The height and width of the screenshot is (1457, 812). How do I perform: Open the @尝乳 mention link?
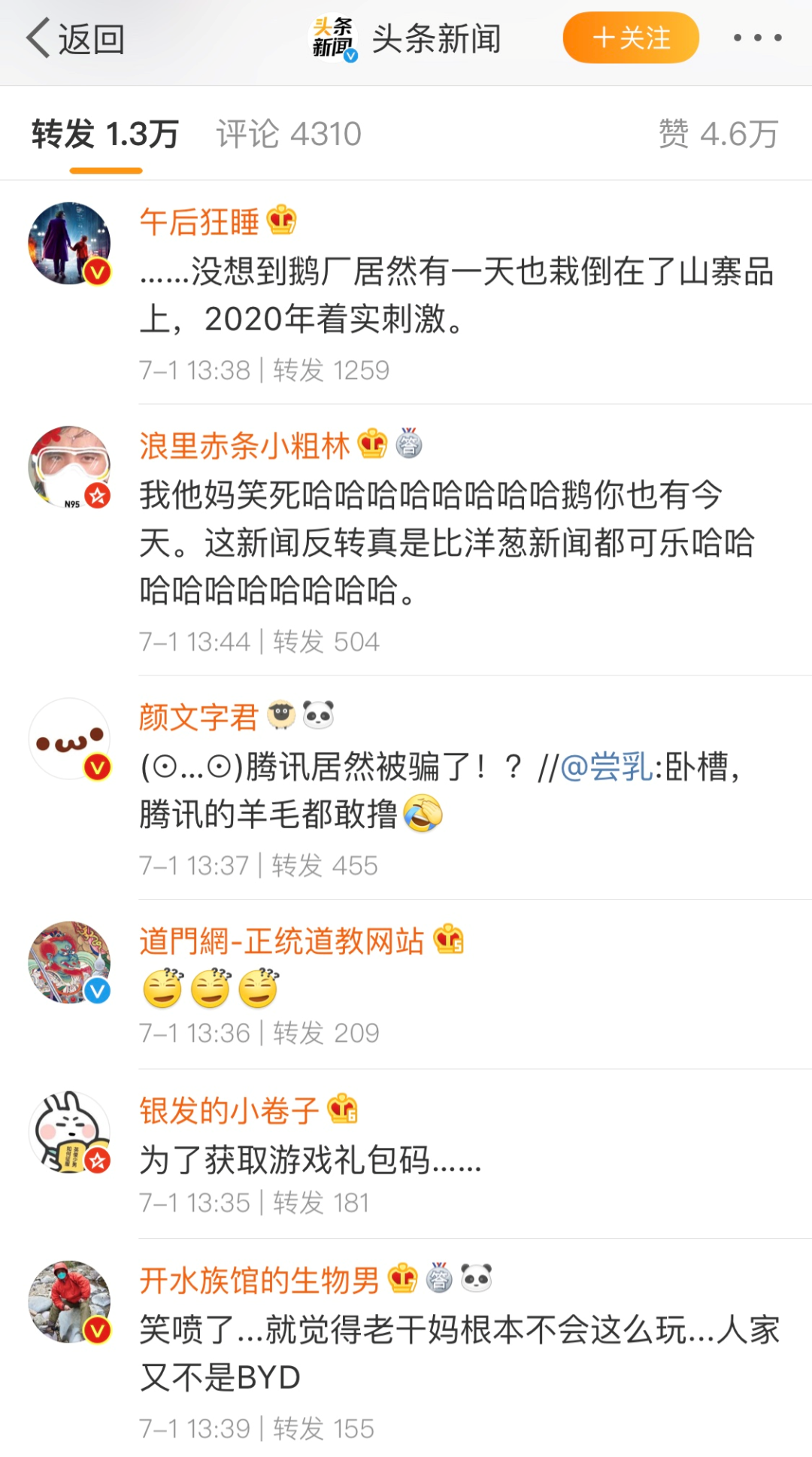coord(606,767)
